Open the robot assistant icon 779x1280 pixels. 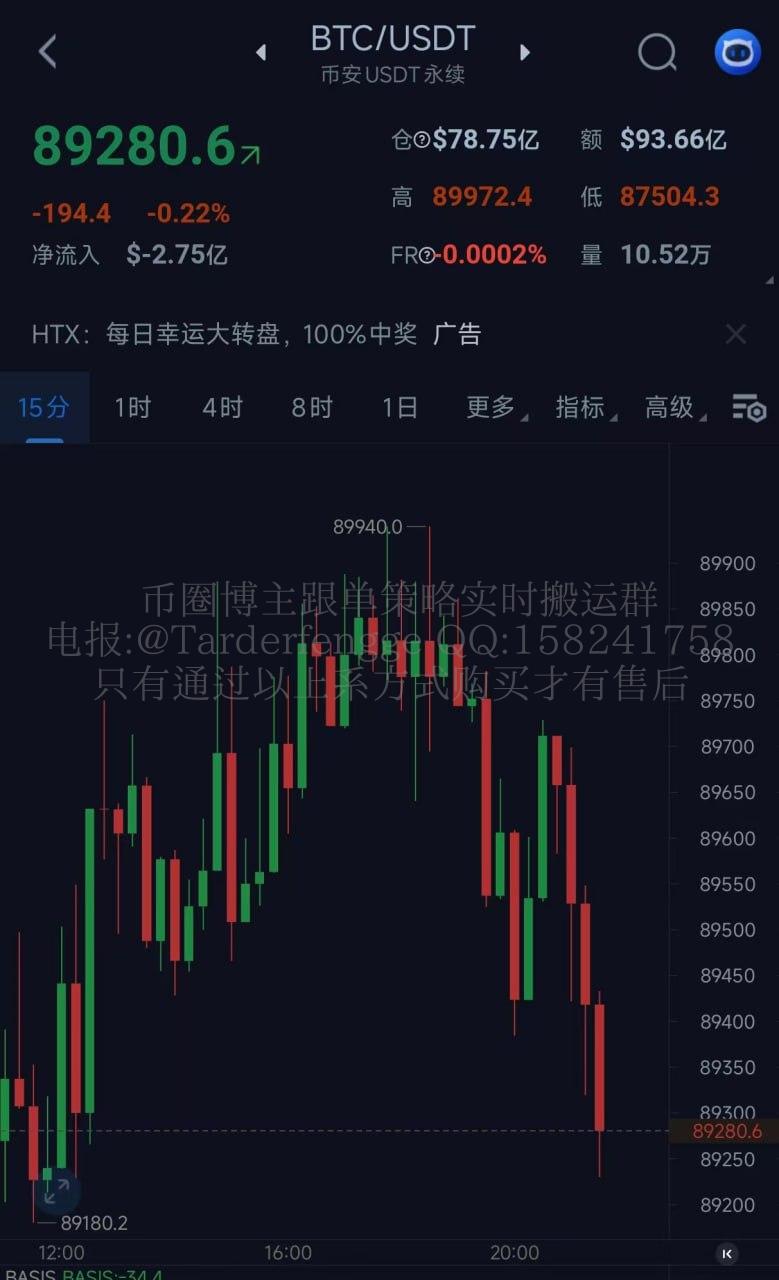coord(737,52)
